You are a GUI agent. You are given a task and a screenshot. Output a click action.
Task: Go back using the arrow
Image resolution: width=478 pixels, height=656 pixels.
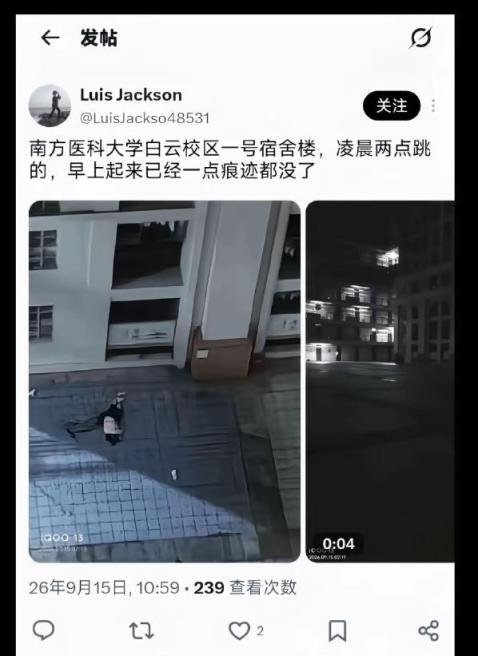point(50,38)
